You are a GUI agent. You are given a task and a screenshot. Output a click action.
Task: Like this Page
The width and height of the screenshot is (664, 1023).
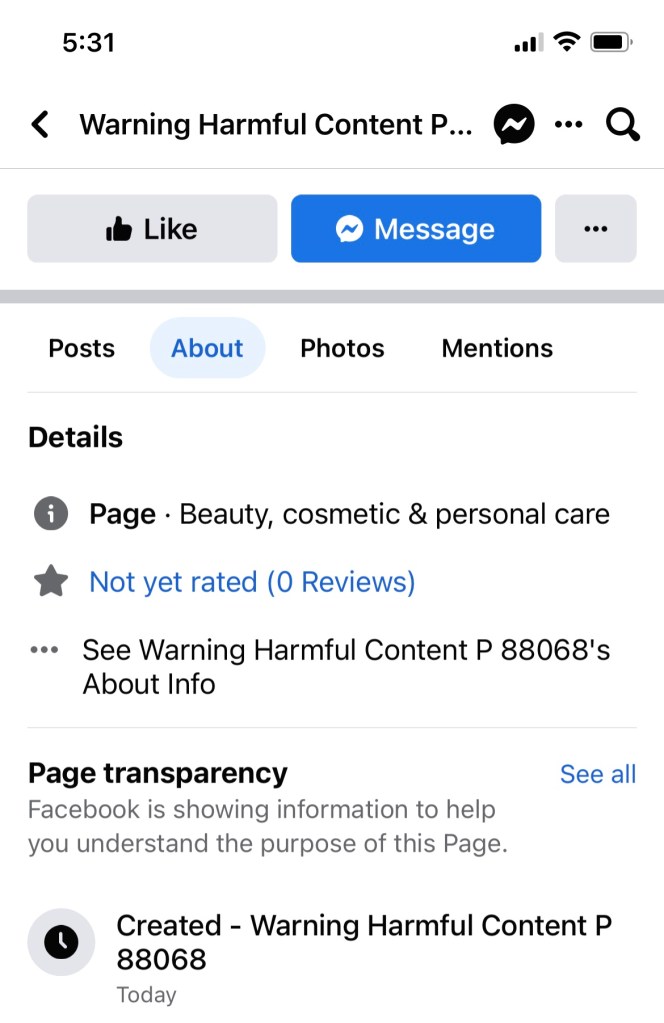[152, 229]
